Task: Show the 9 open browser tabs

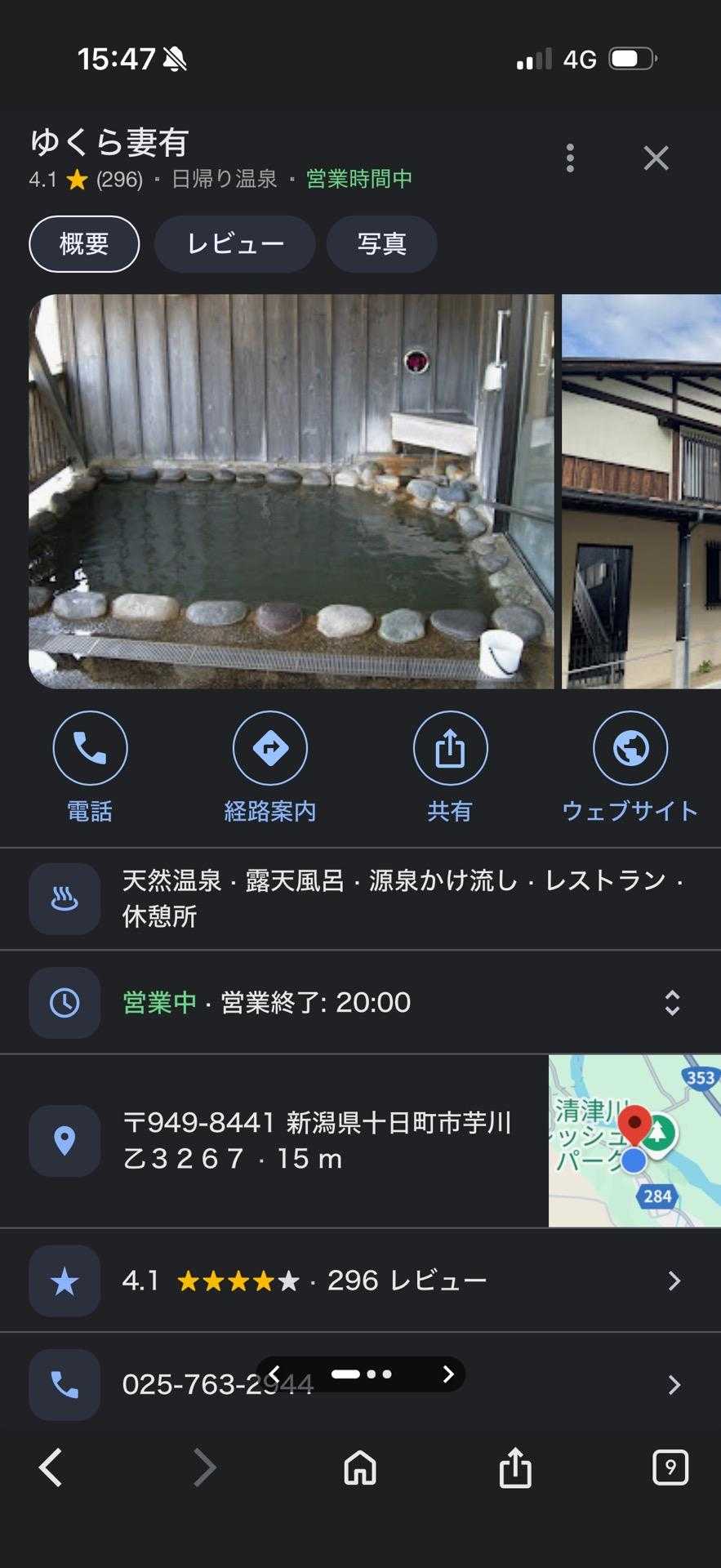Action: pos(670,1468)
